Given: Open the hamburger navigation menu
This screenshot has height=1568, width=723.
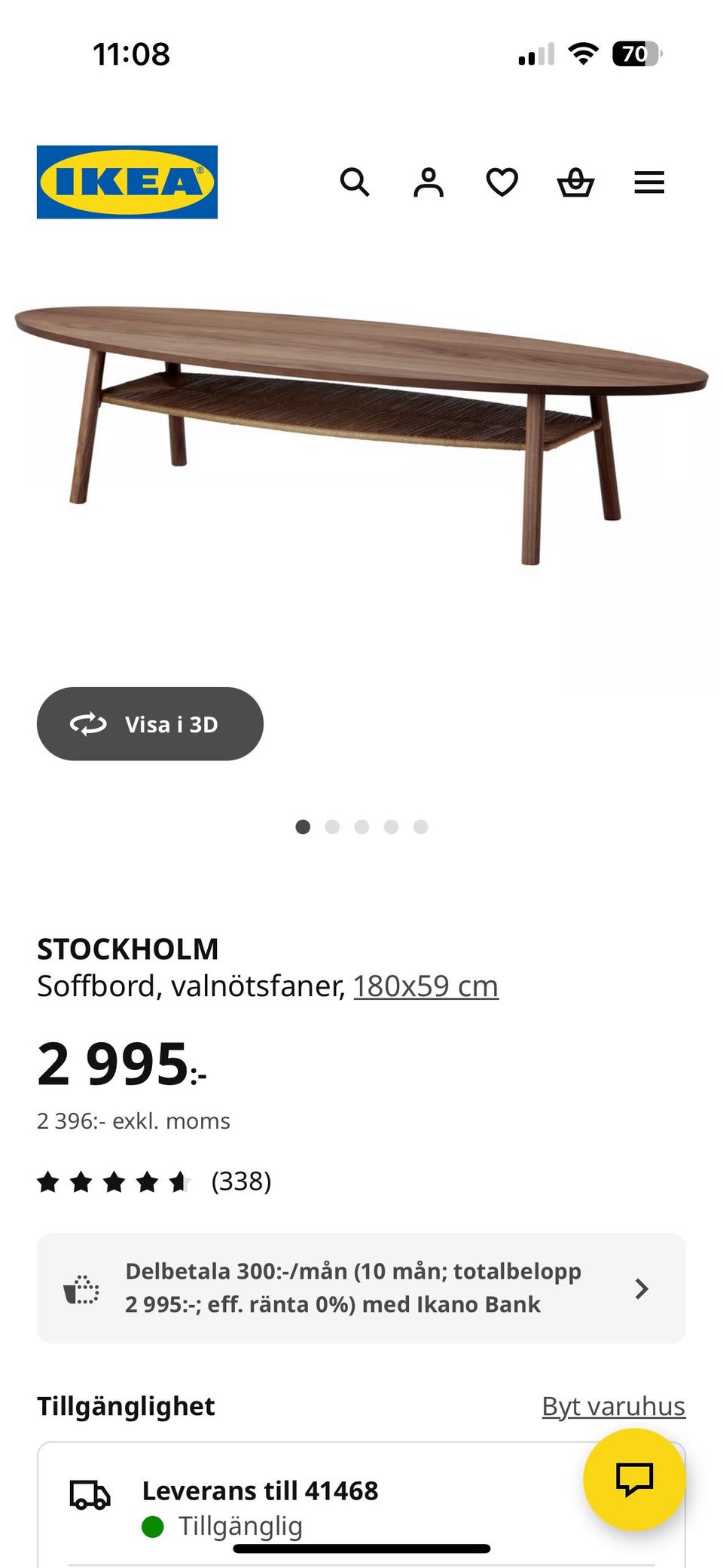Looking at the screenshot, I should [x=648, y=182].
